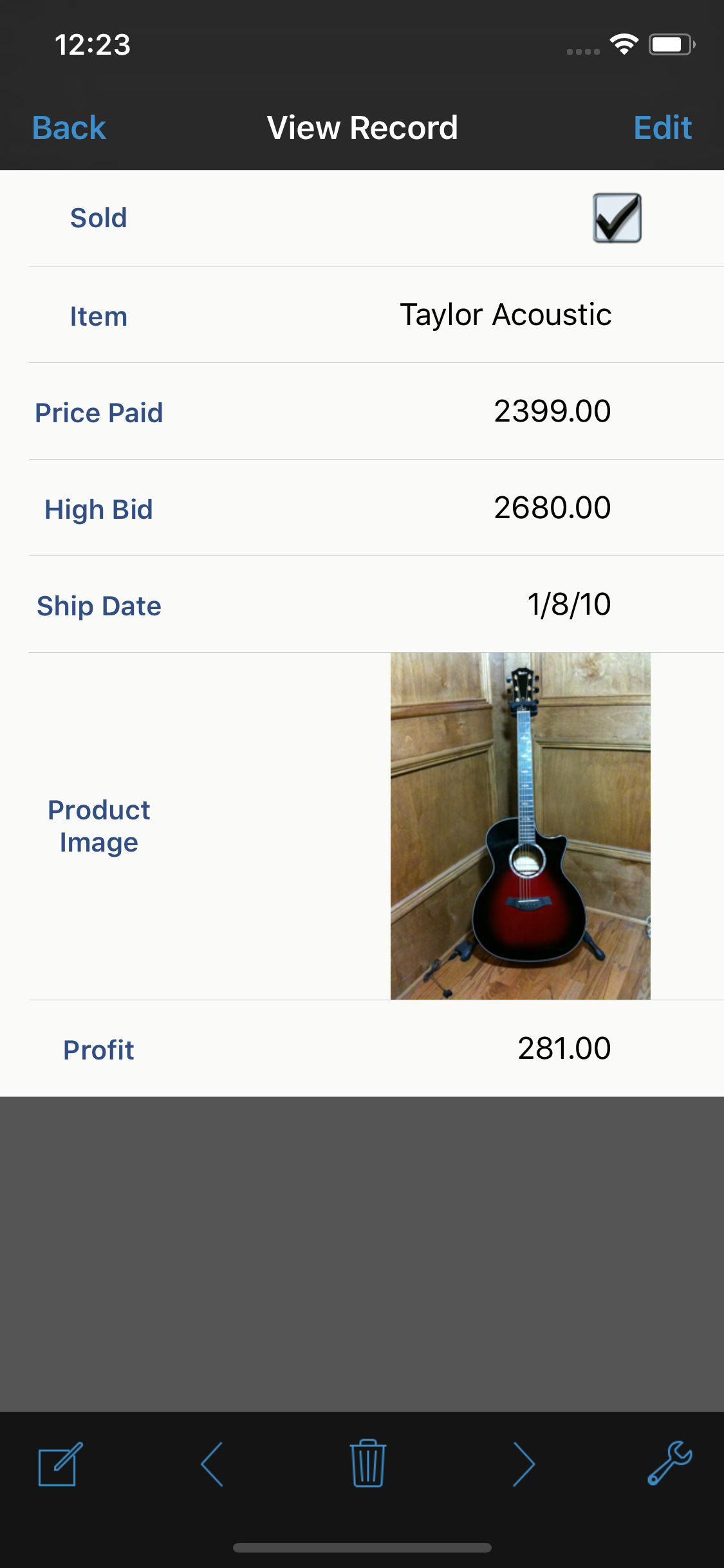Go to the previous record
The image size is (724, 1568).
click(212, 1464)
